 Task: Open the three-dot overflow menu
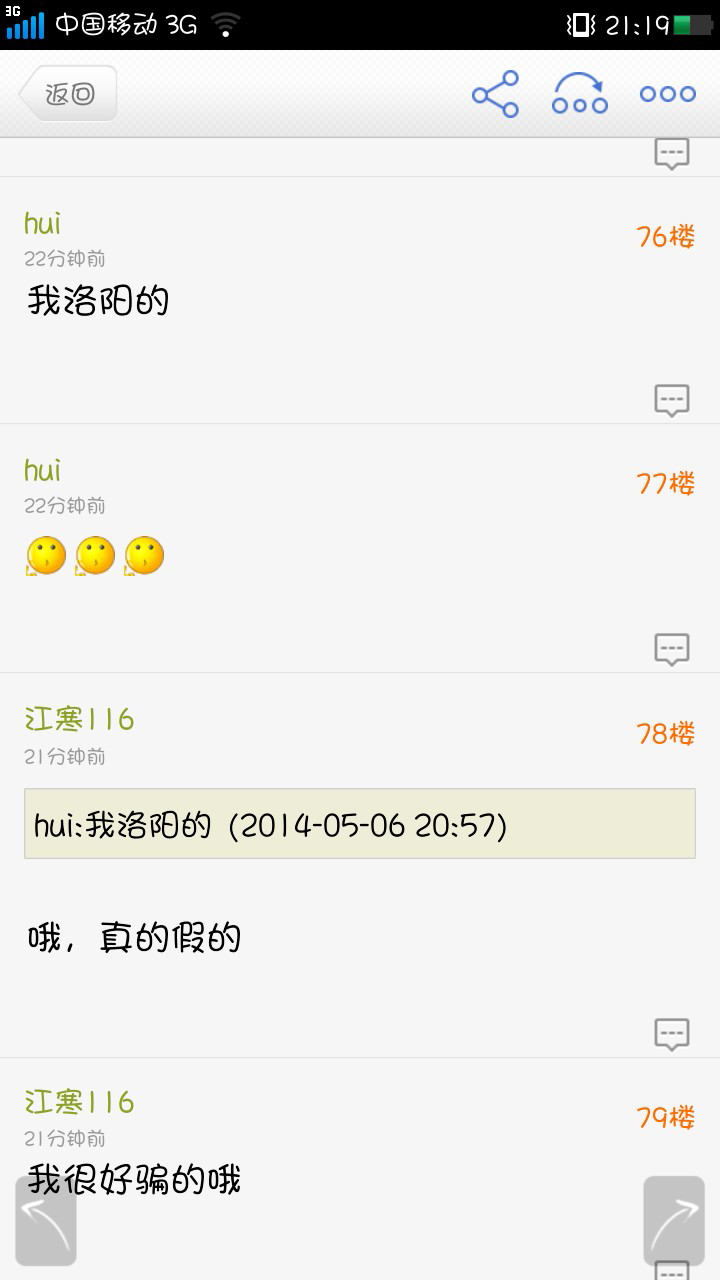coord(668,94)
